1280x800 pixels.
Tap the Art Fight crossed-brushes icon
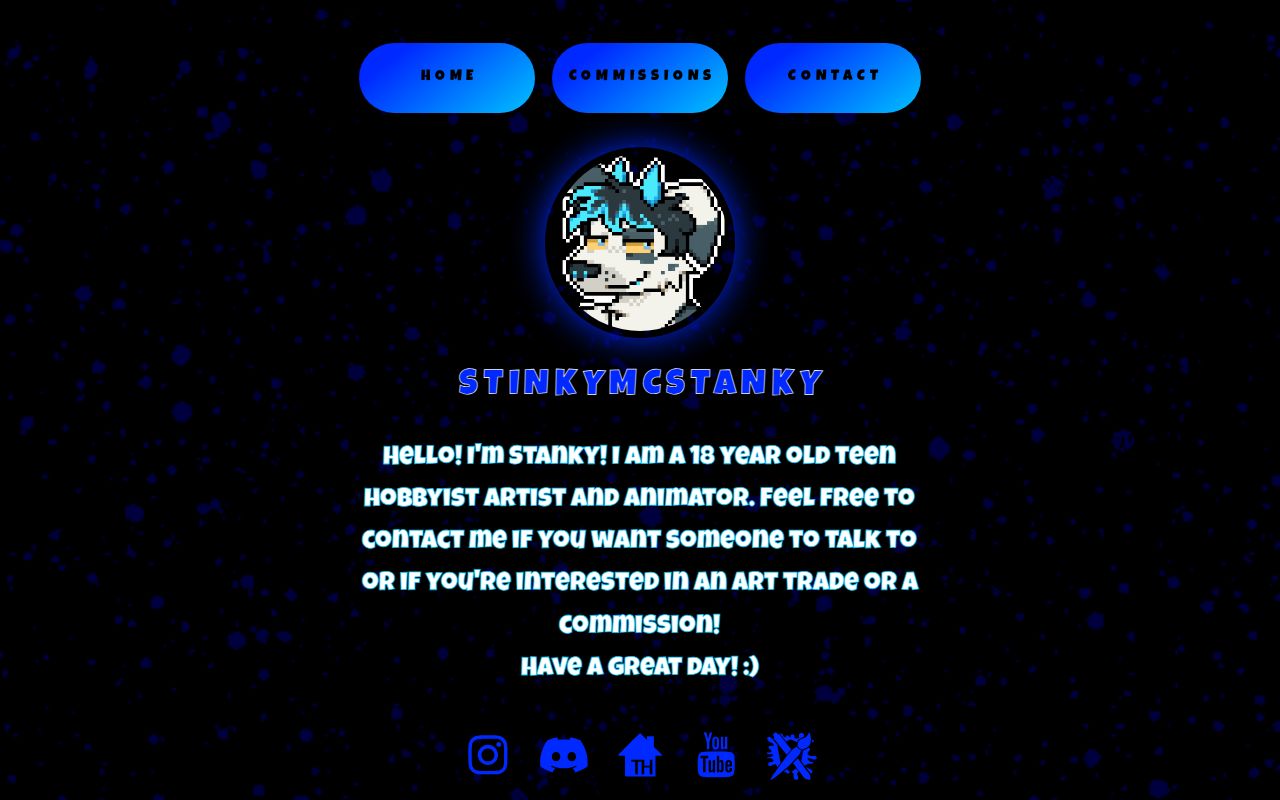pos(792,755)
